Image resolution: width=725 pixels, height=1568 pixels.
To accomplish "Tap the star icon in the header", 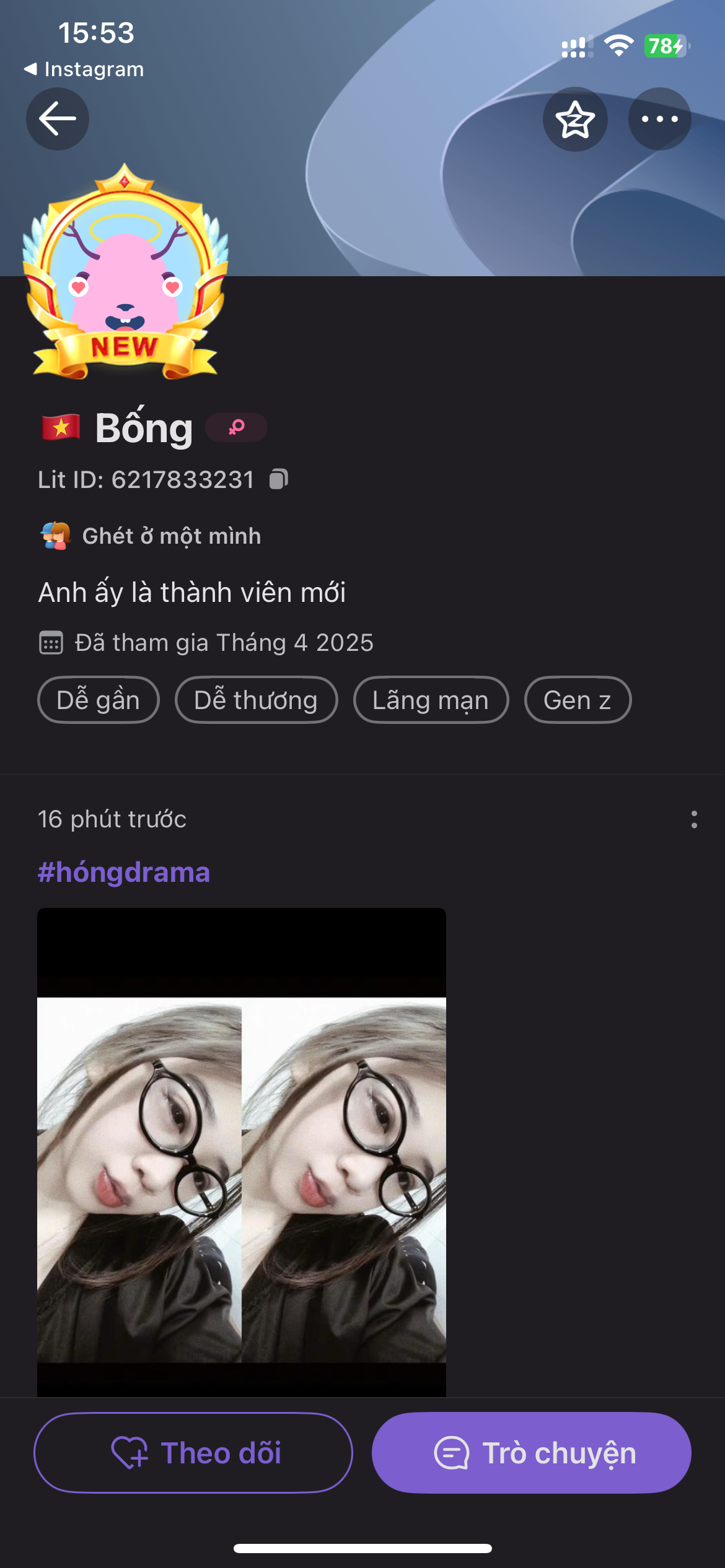I will coord(575,119).
